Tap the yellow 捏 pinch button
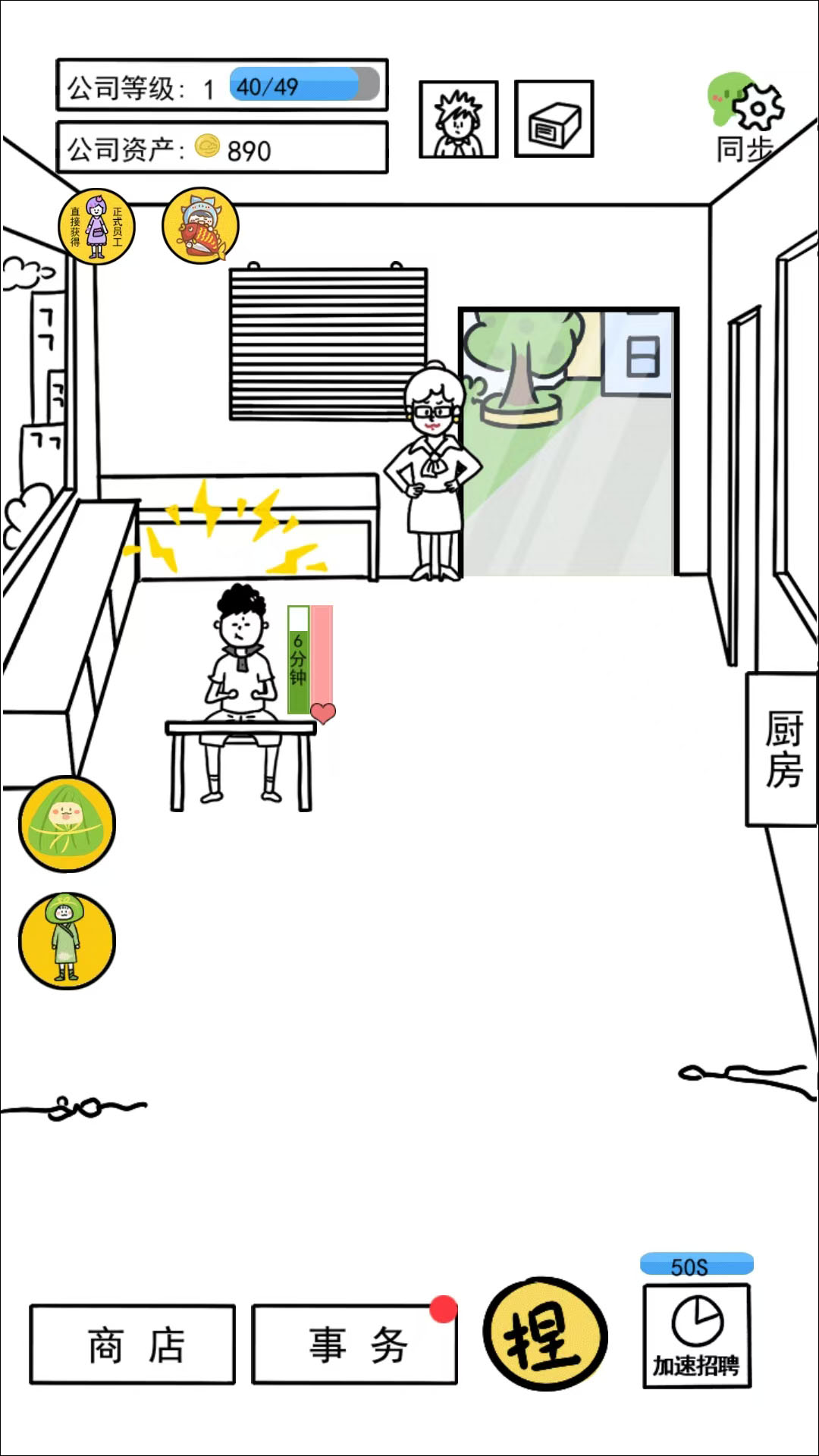The height and width of the screenshot is (1456, 819). tap(544, 1335)
